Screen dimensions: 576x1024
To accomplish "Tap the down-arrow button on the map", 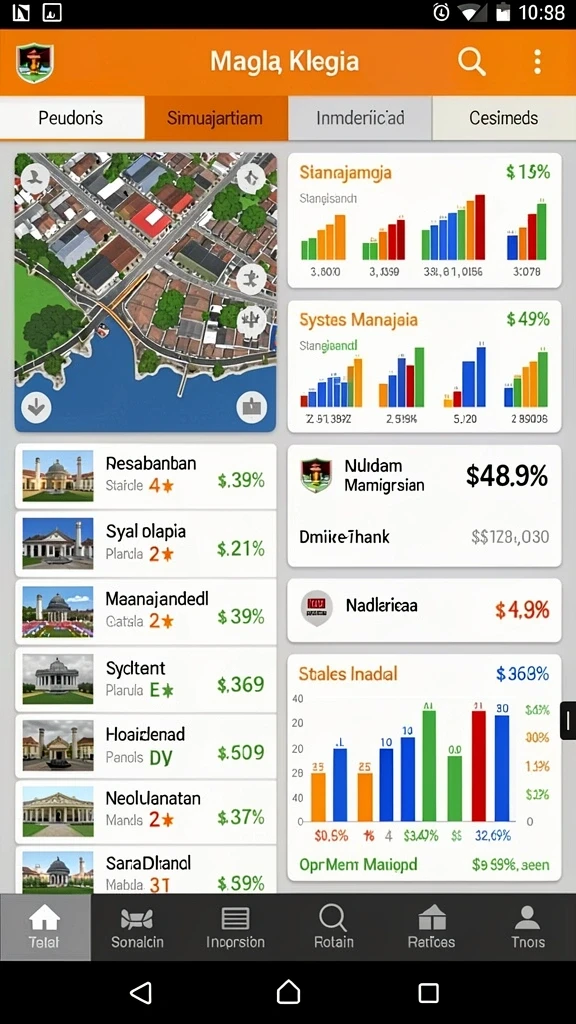I will [x=36, y=408].
